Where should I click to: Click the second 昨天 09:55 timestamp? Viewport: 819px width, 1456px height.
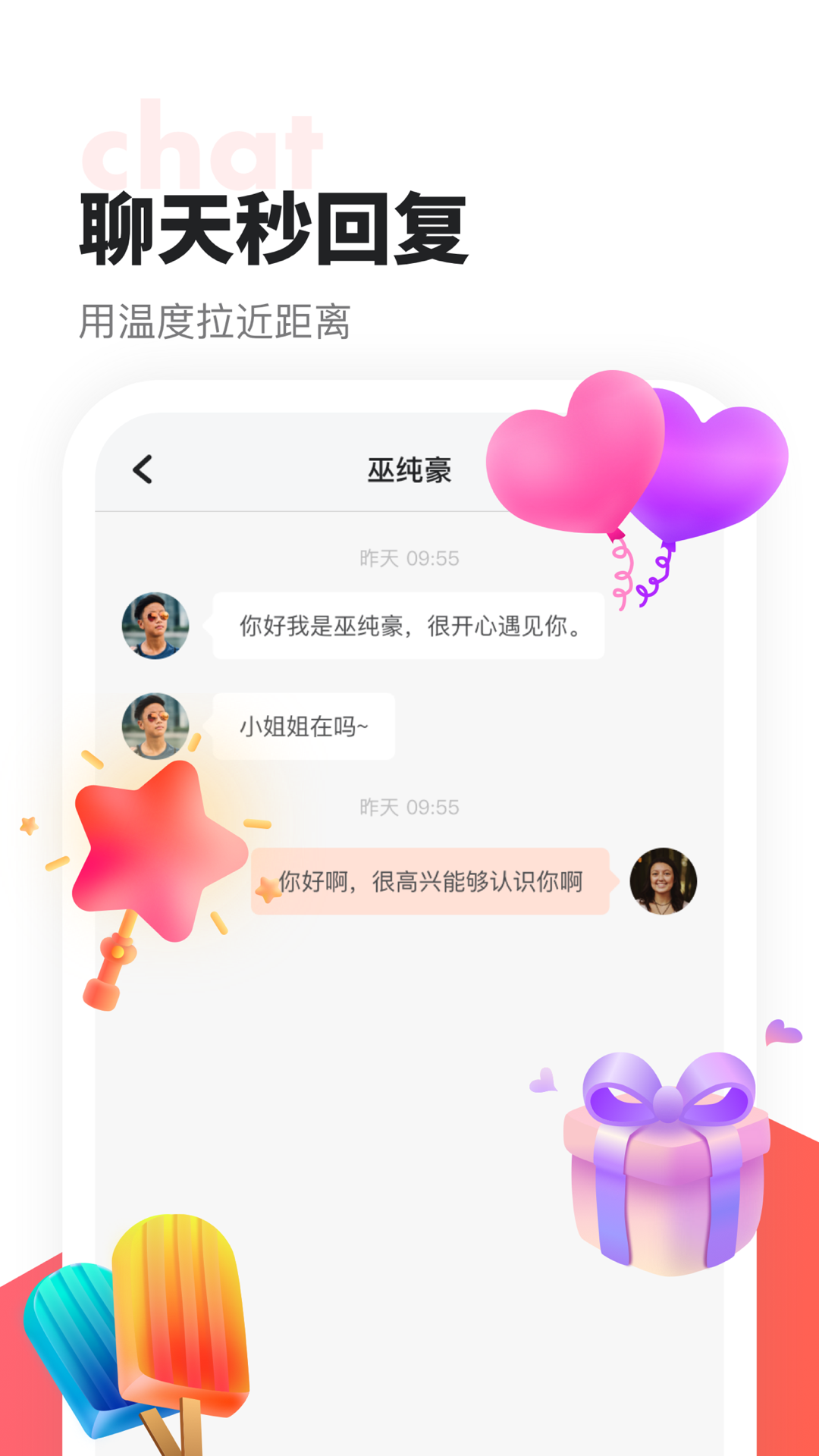[409, 808]
